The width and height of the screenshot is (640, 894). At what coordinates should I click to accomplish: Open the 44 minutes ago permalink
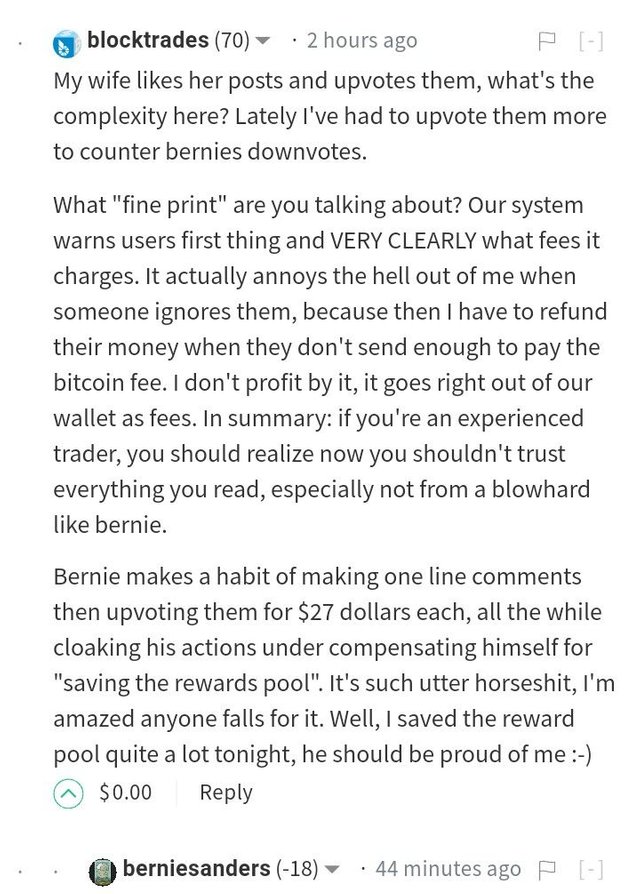448,868
